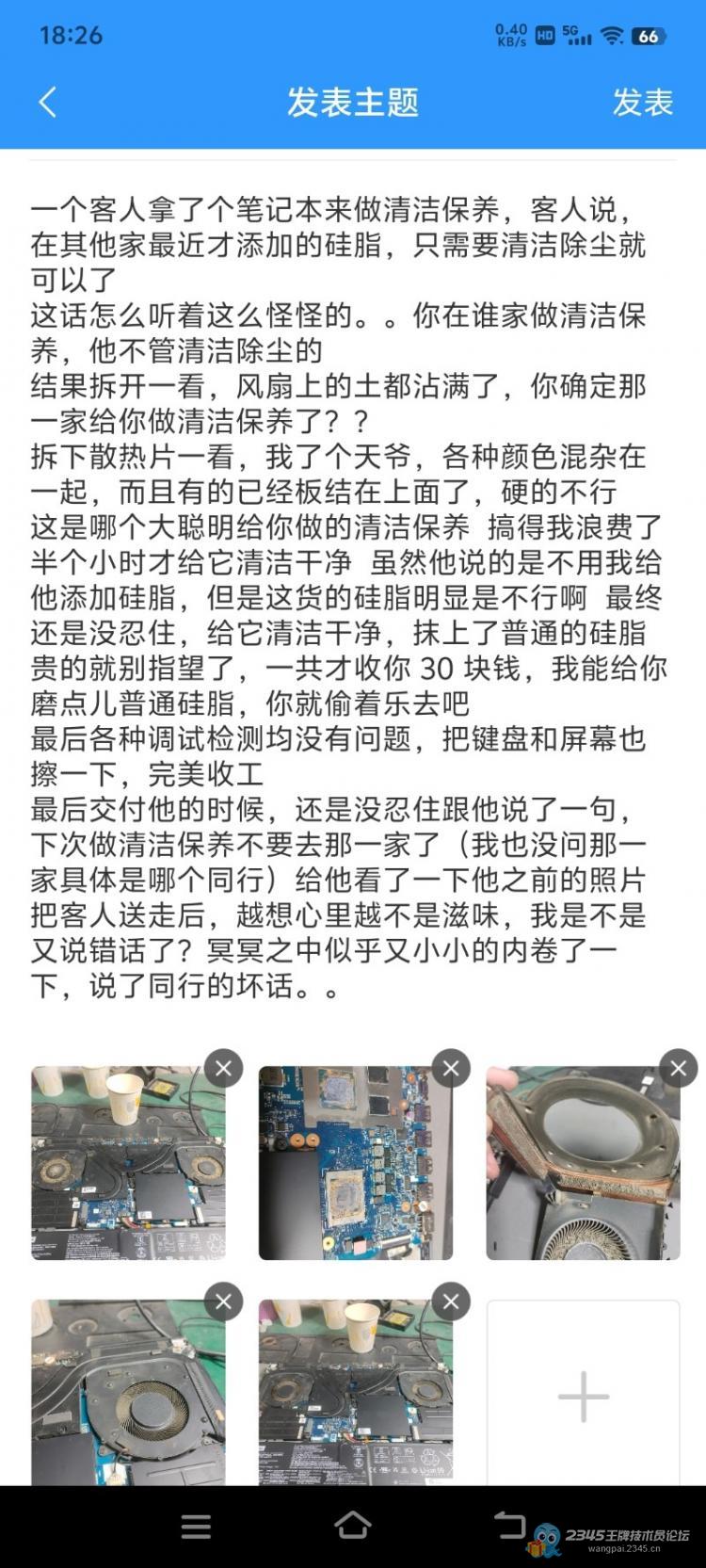Remove the dusty fan close-up photo
Viewport: 706px width, 1568px height.
[x=223, y=1301]
